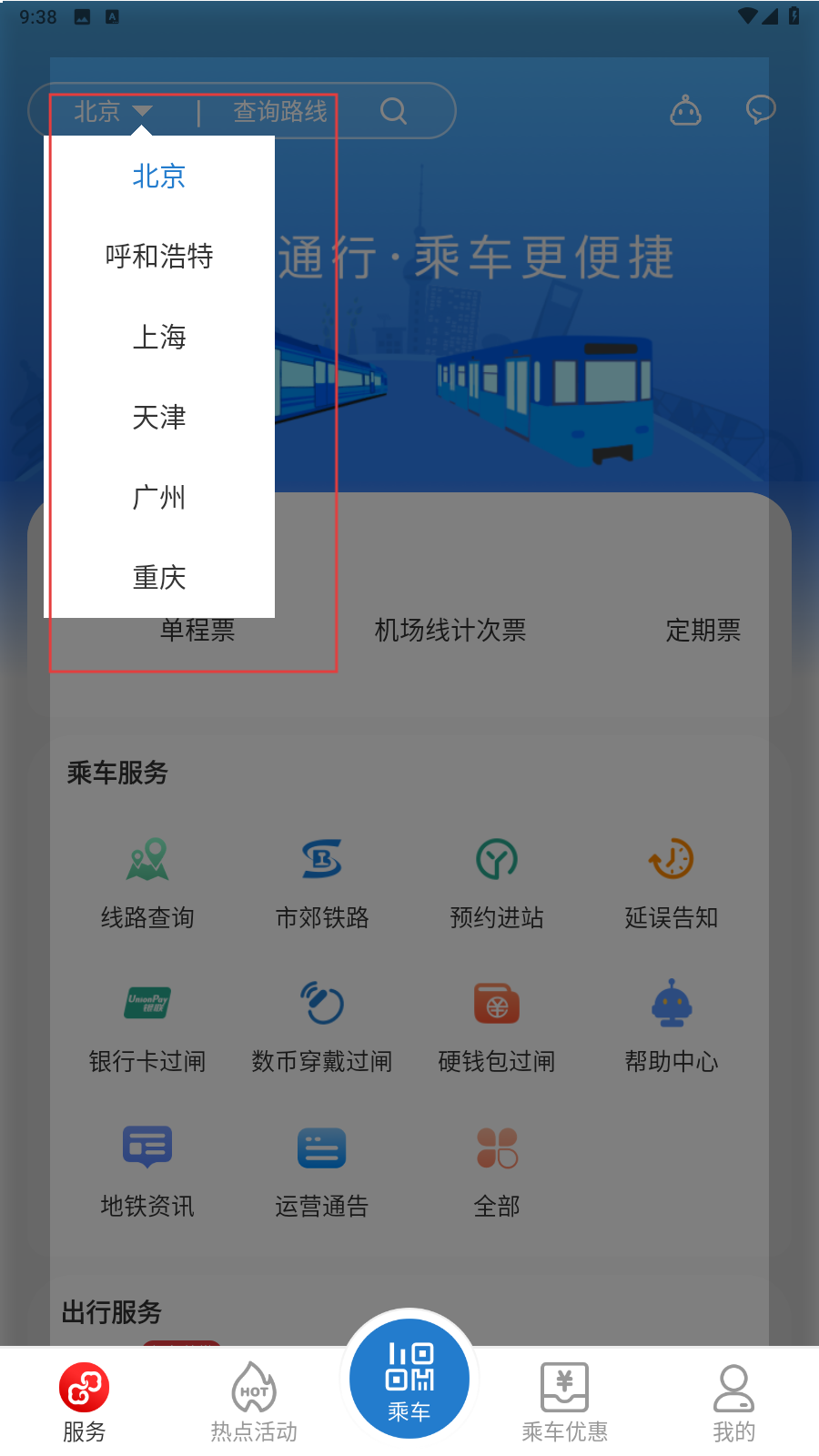Switch to the 热点活动 tab
819x1456 pixels.
pos(254,1401)
